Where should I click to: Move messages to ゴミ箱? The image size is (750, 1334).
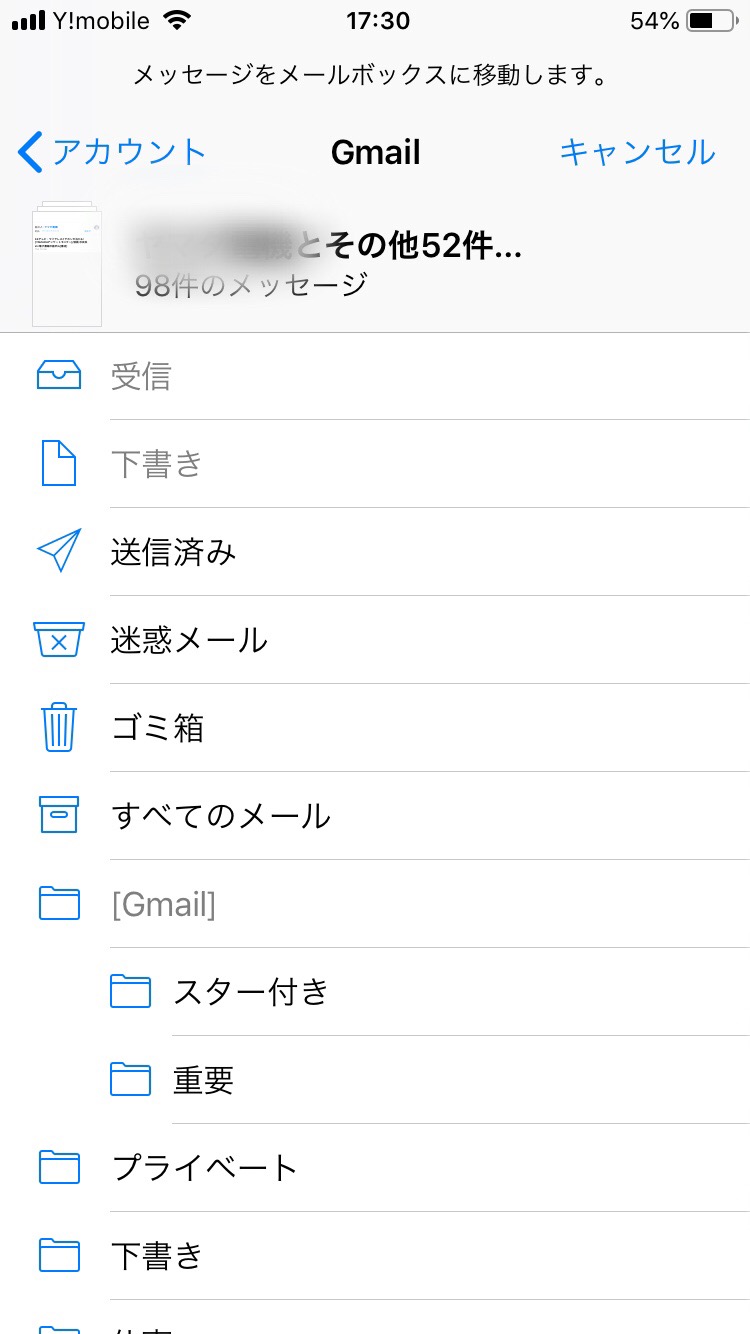(375, 728)
